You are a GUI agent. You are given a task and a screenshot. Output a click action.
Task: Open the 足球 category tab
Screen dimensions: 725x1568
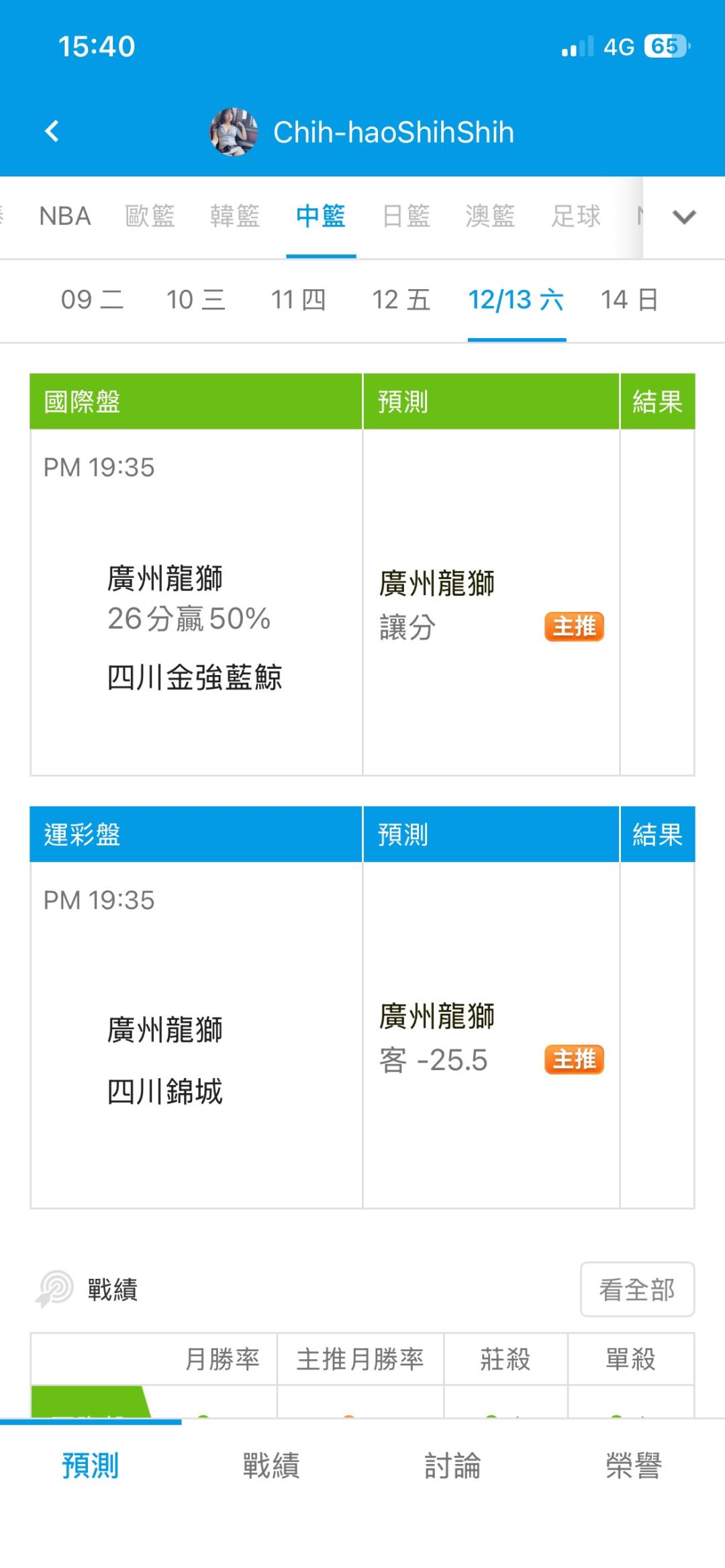tap(576, 217)
